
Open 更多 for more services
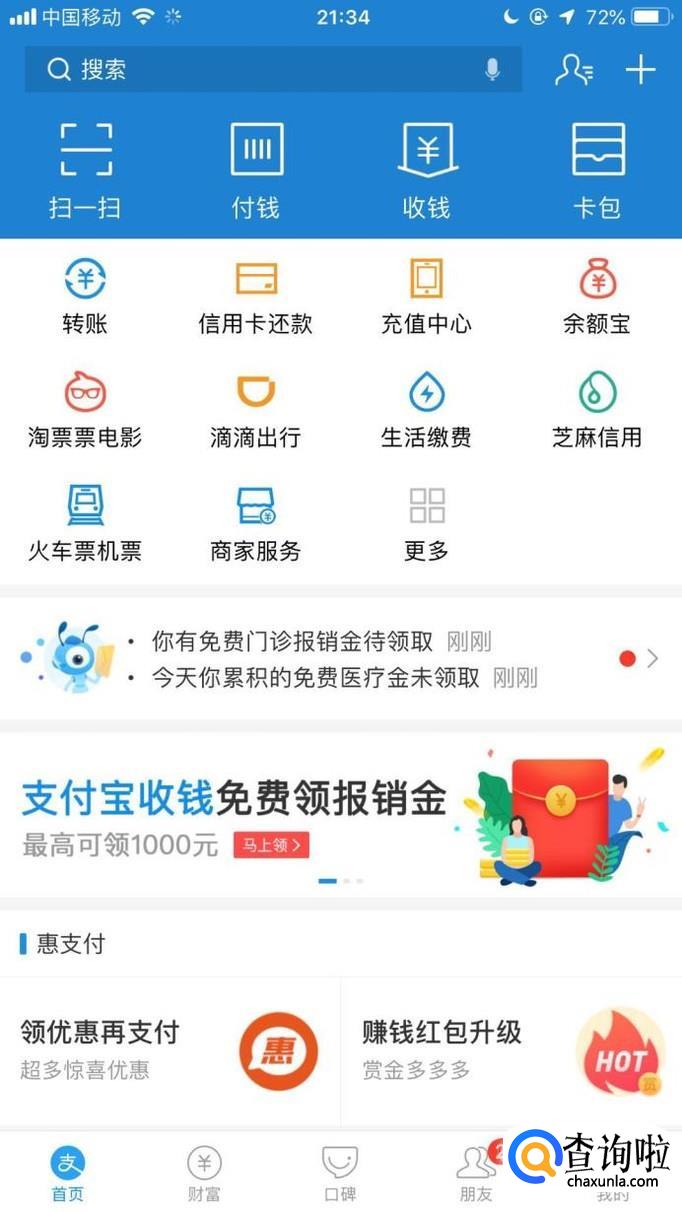pyautogui.click(x=427, y=524)
